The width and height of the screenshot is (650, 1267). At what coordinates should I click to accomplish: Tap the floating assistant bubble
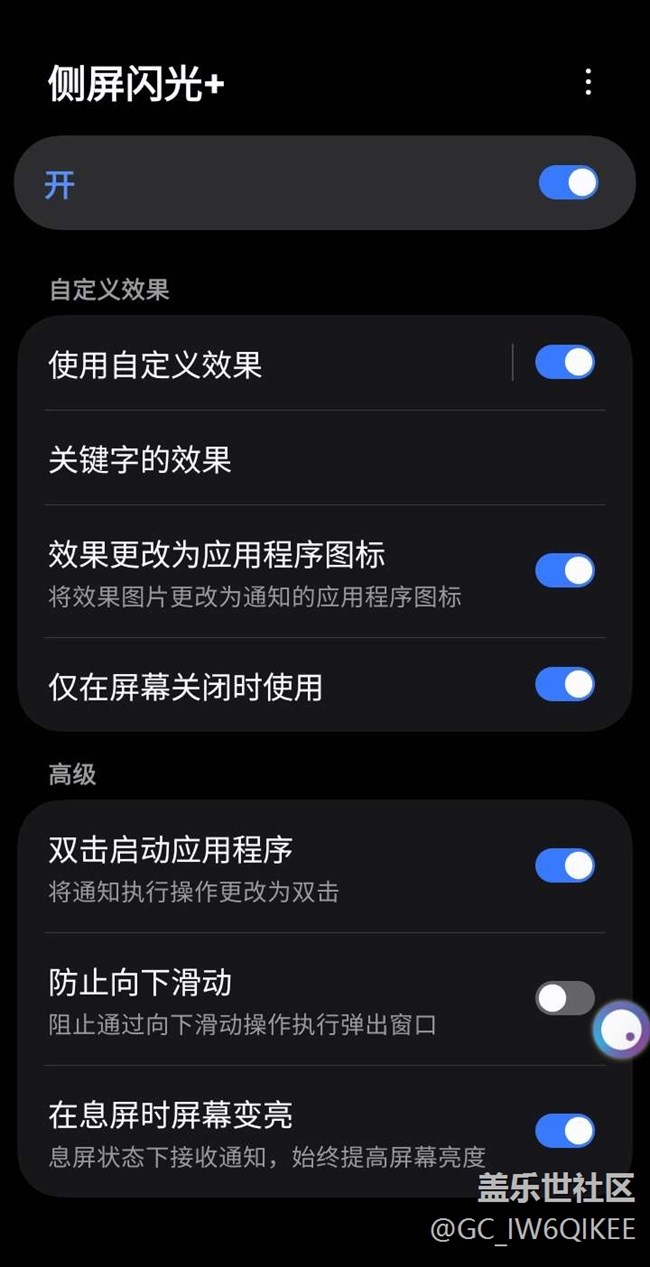point(620,1030)
